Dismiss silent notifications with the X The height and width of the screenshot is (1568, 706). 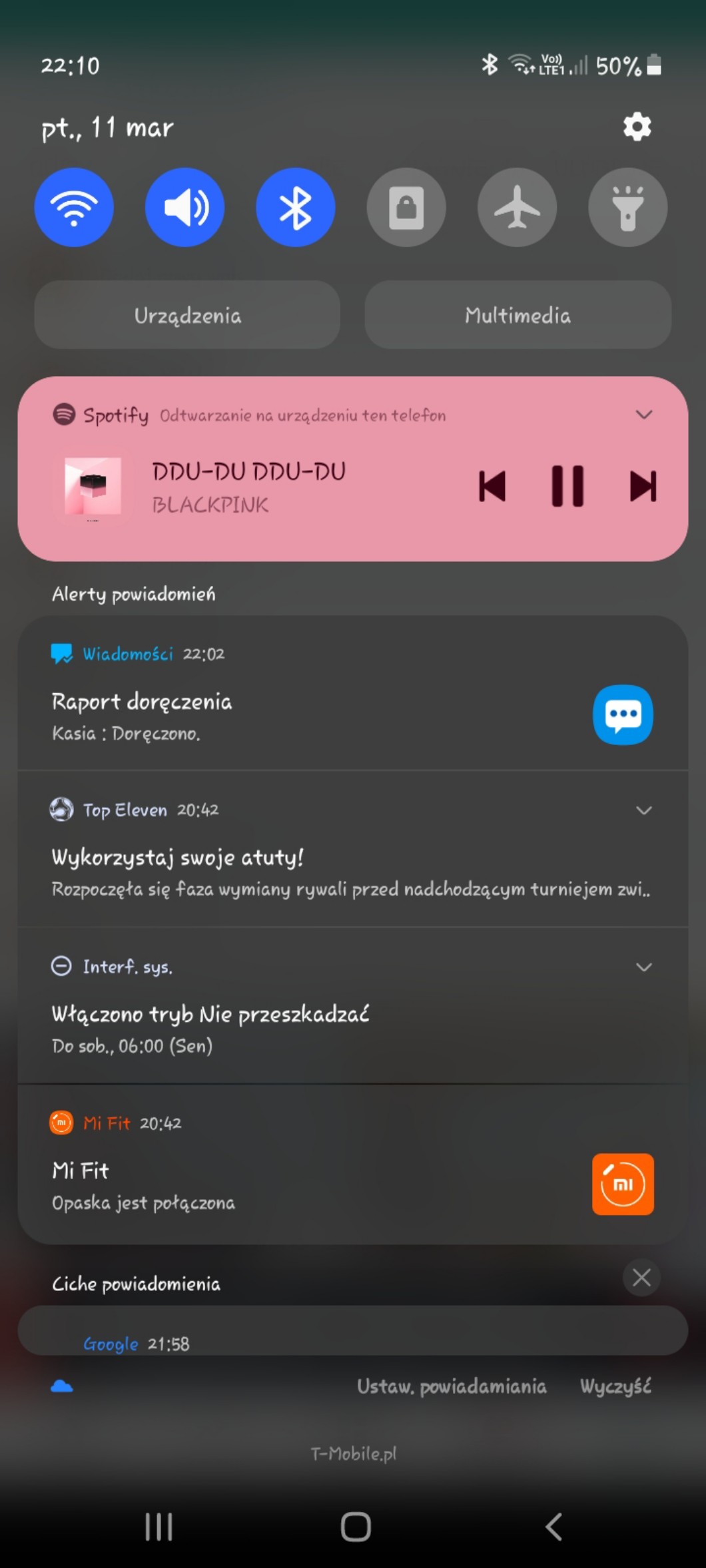641,1277
